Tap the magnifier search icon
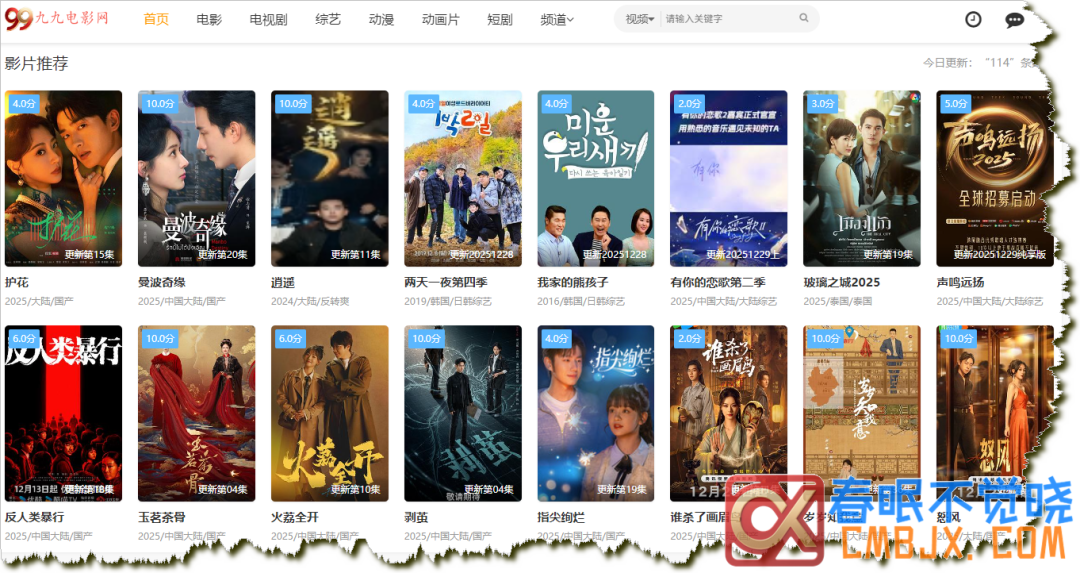The image size is (1080, 573). click(804, 19)
